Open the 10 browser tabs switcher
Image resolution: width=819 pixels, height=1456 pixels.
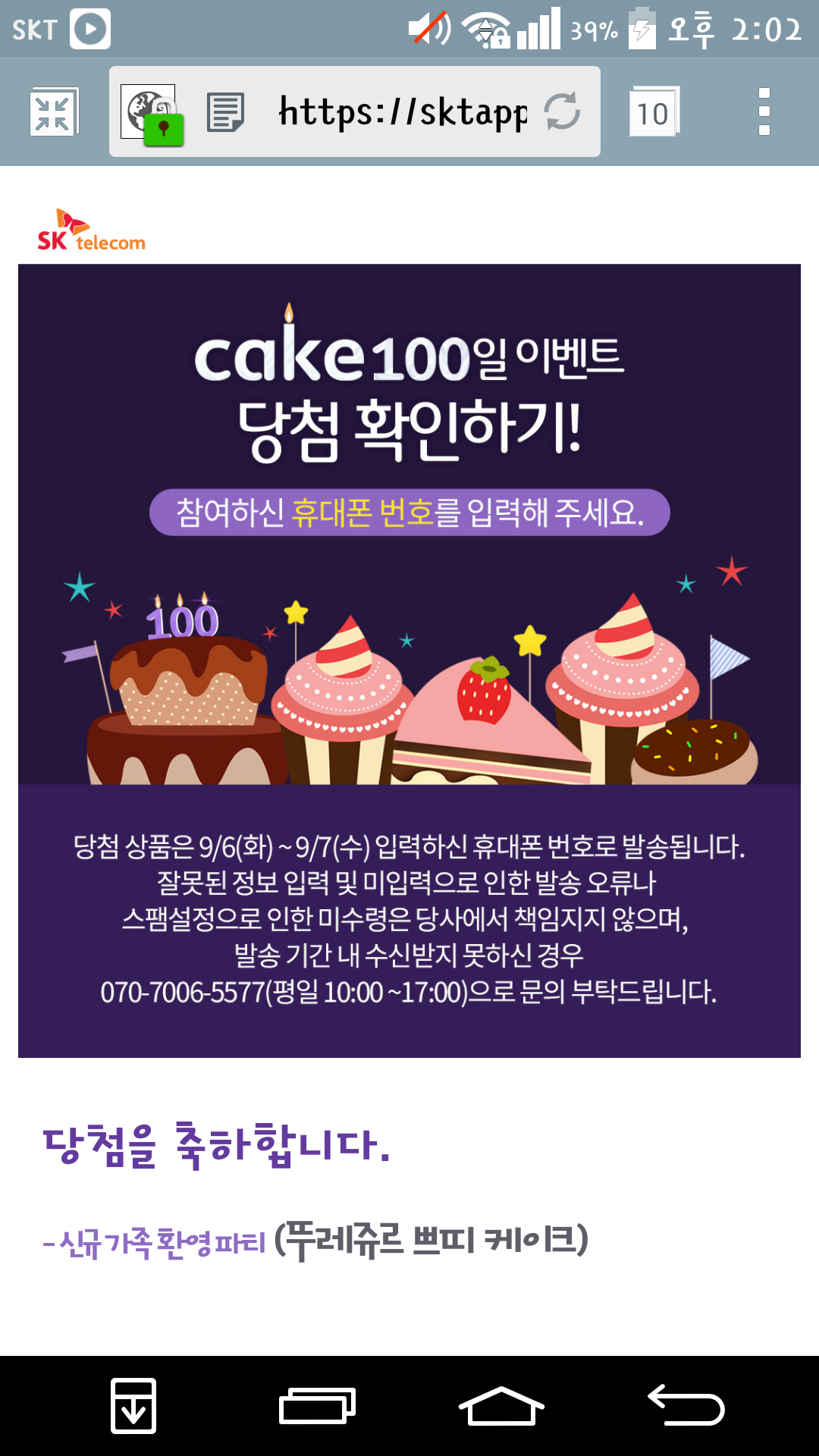pos(653,112)
